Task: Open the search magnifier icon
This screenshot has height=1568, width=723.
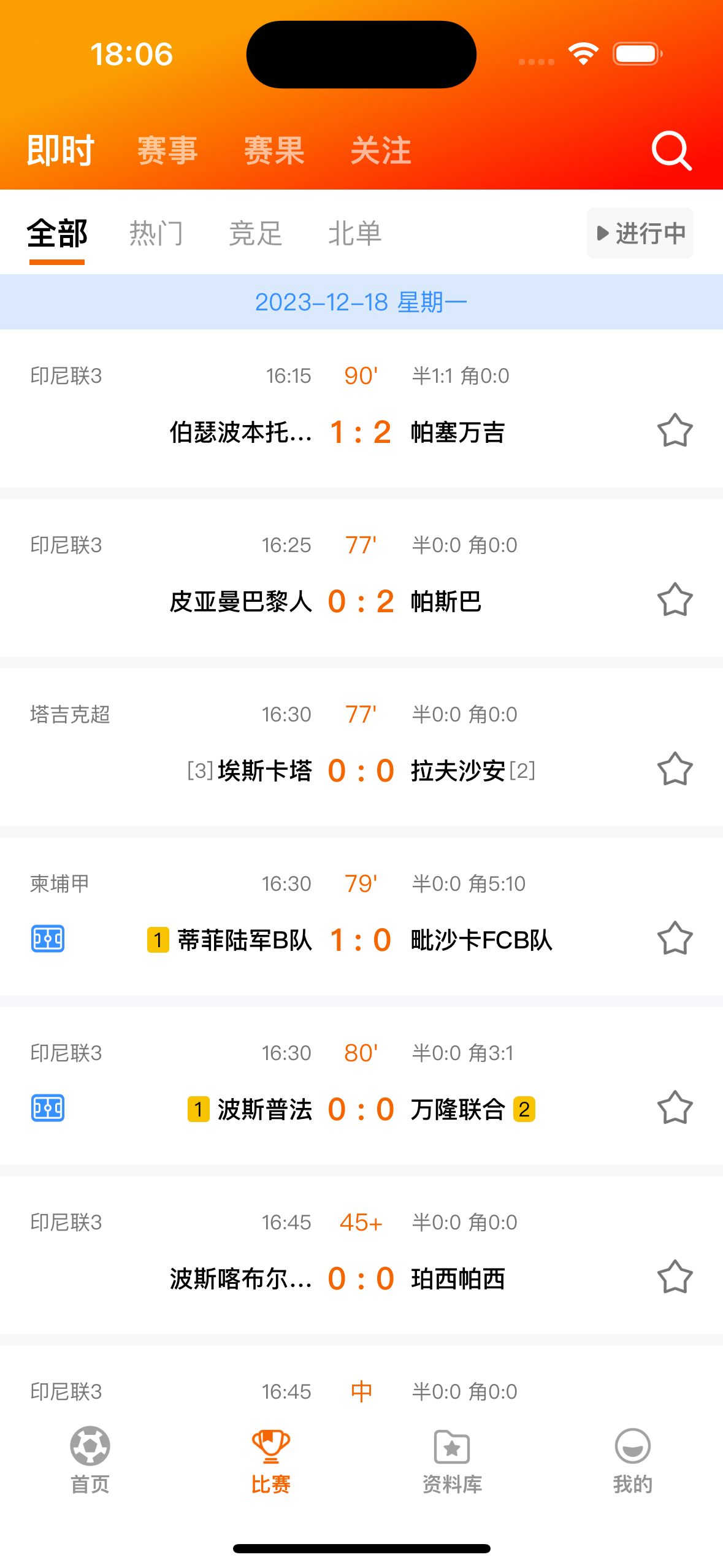Action: point(671,150)
